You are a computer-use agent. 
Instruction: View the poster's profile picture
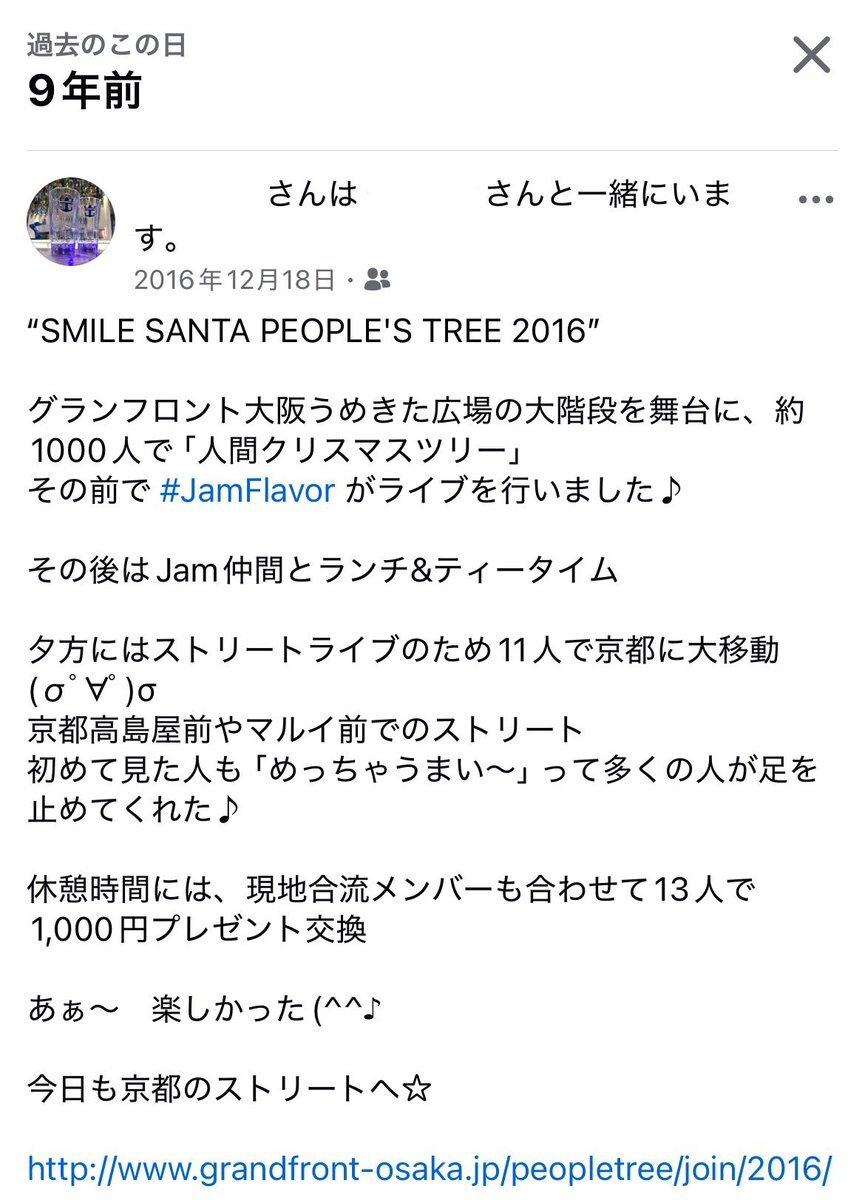(x=70, y=222)
